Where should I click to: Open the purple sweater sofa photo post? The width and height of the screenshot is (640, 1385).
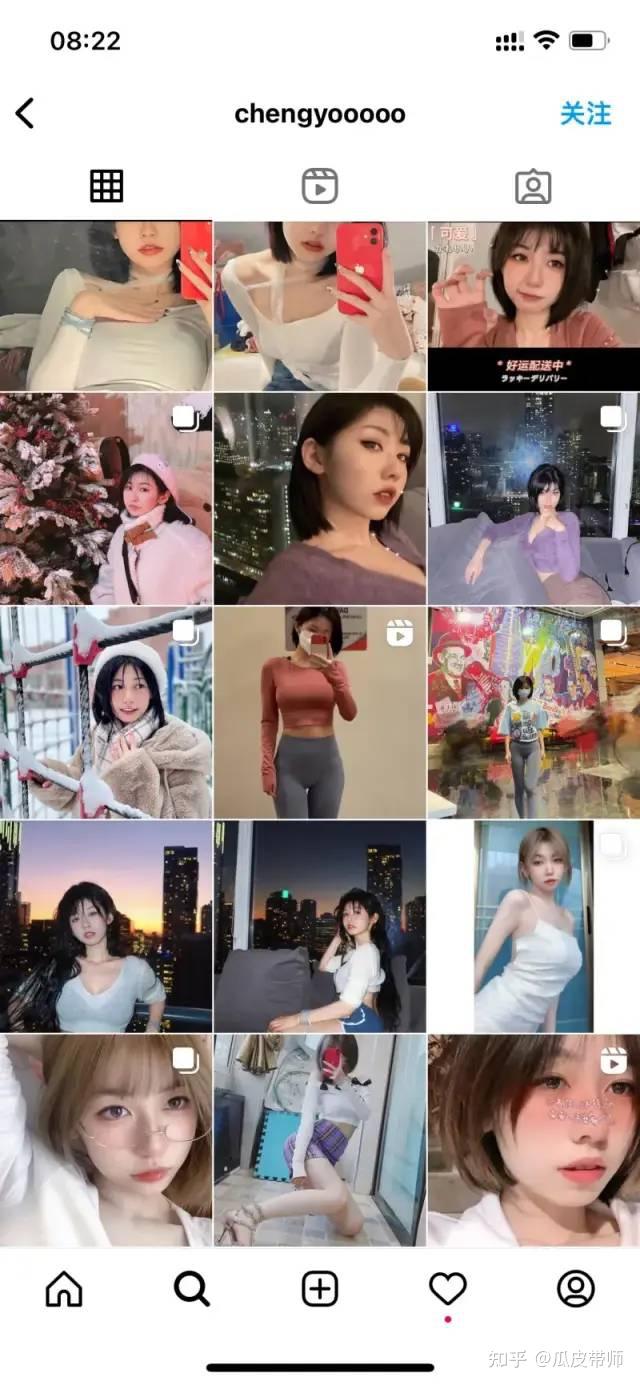(534, 498)
